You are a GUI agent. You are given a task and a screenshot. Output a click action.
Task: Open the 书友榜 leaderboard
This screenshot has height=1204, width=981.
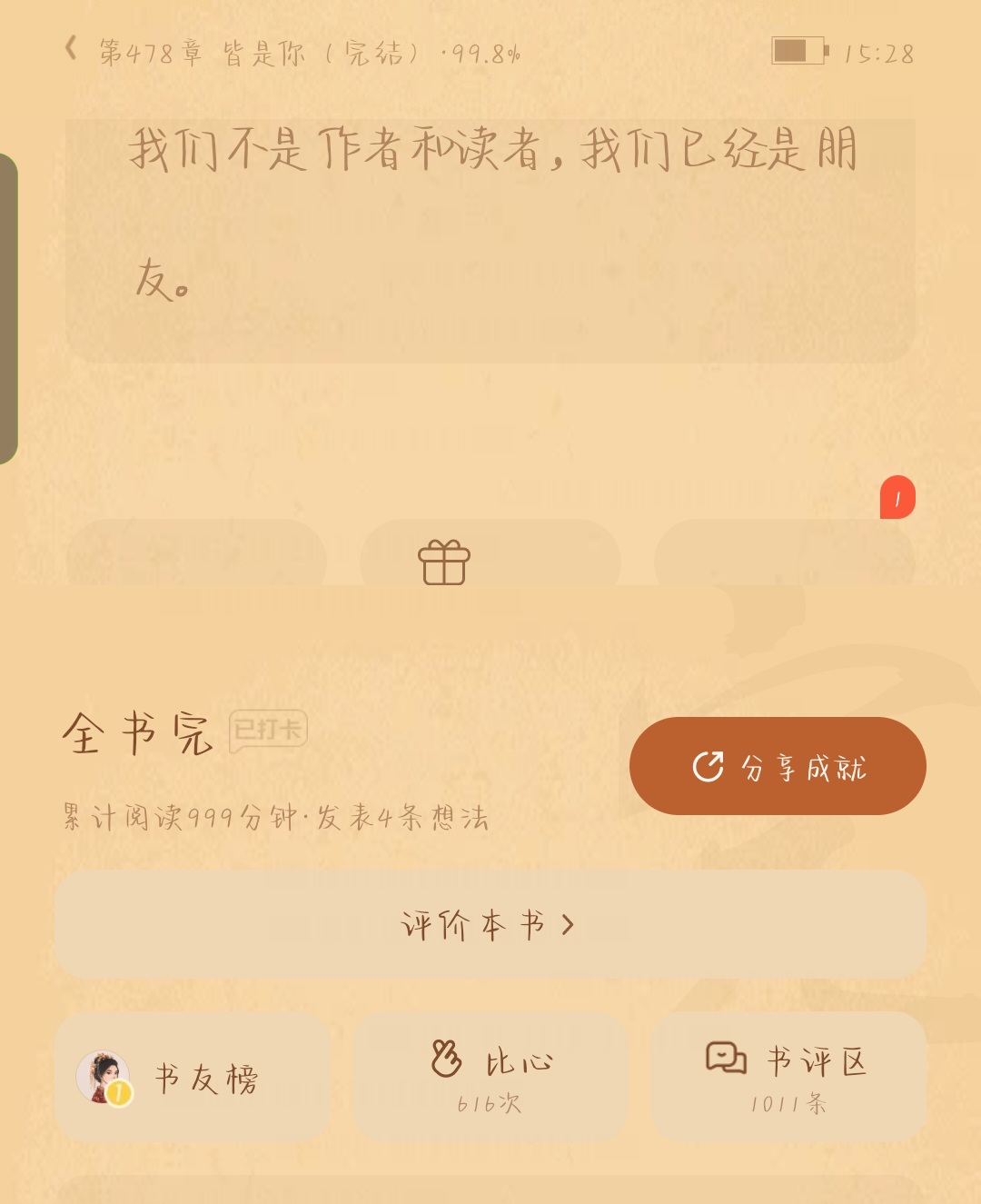(192, 1078)
